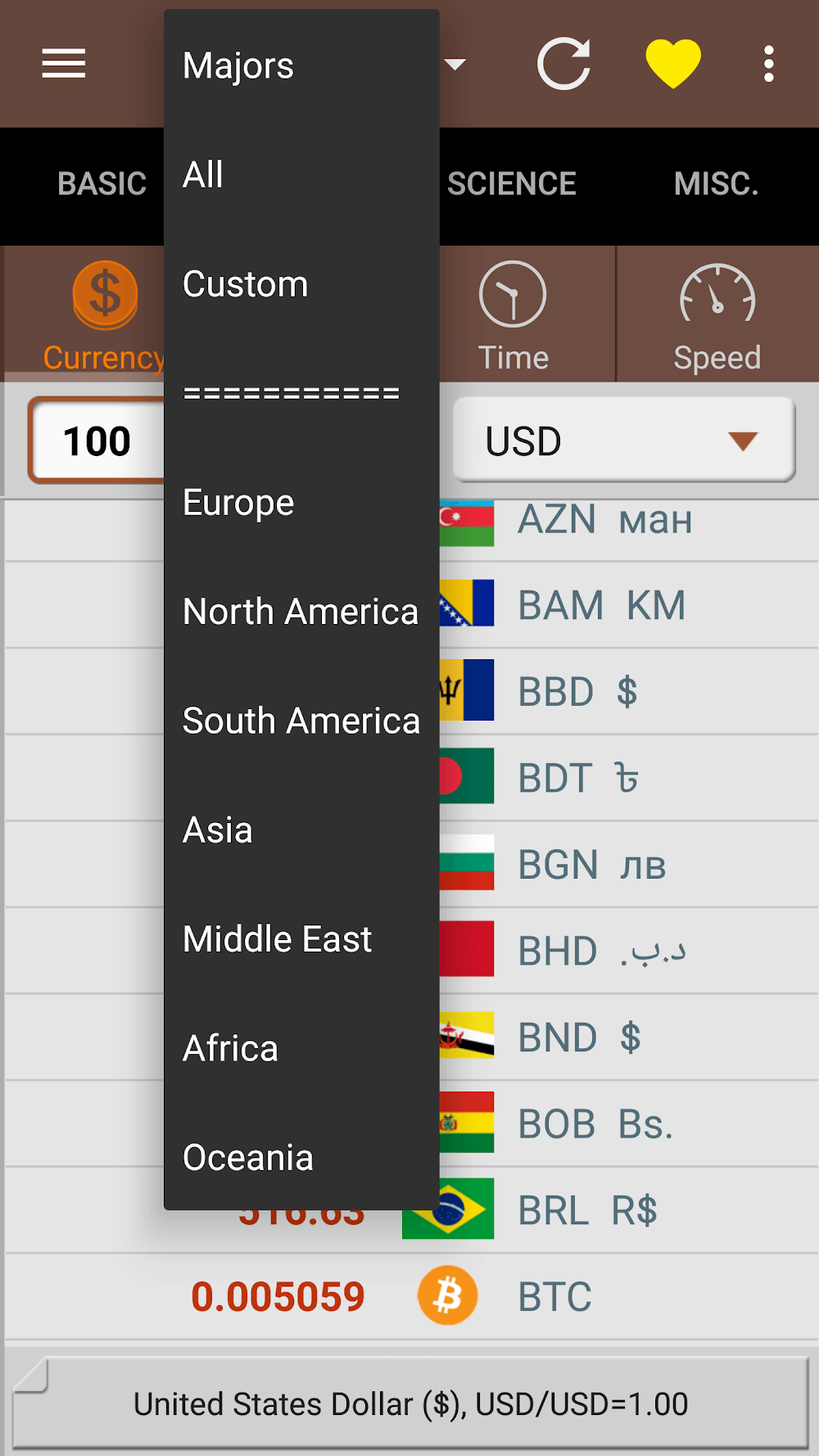Screen dimensions: 819x1456
Task: Switch to the MISC. tab
Action: click(x=716, y=184)
